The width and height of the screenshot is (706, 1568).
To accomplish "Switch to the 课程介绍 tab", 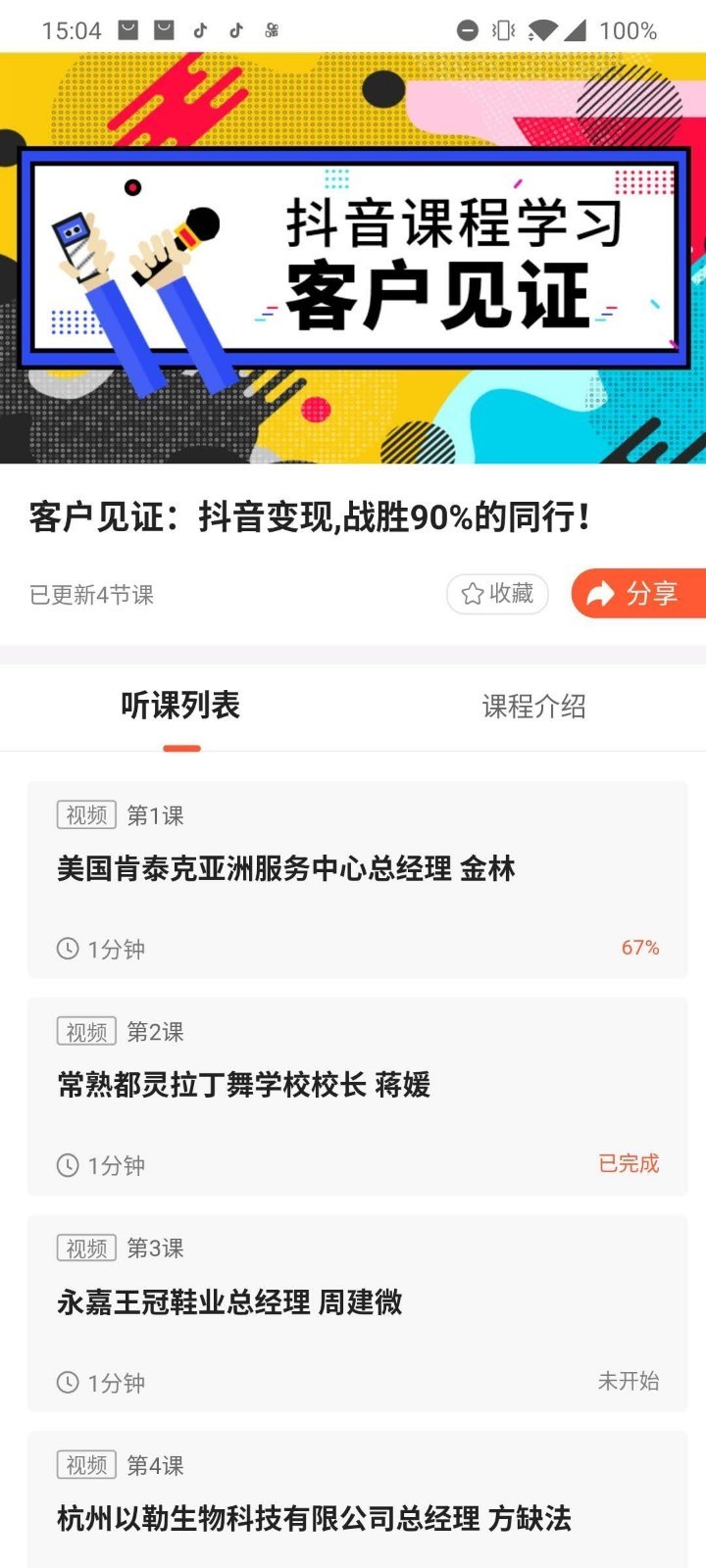I will point(534,707).
